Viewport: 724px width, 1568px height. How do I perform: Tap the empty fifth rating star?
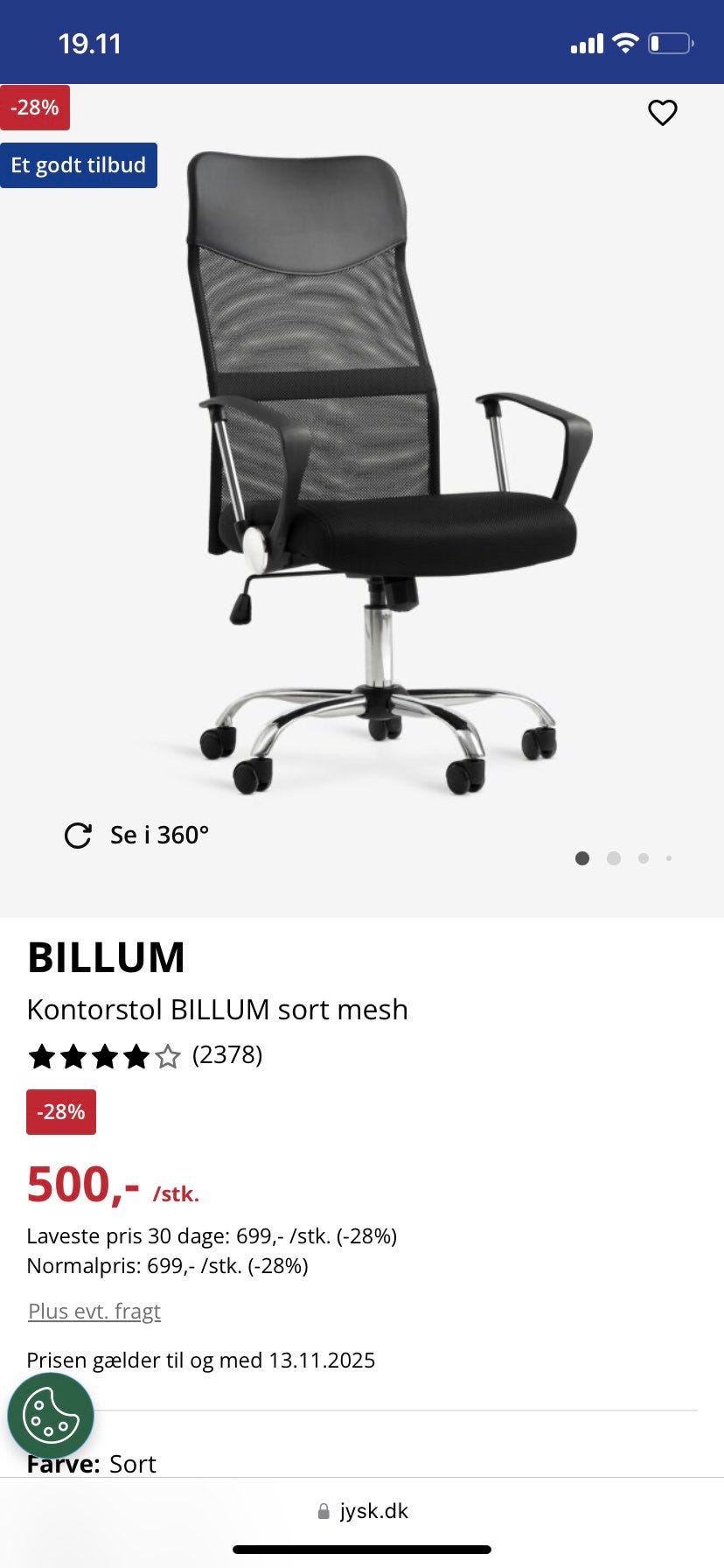click(167, 1056)
